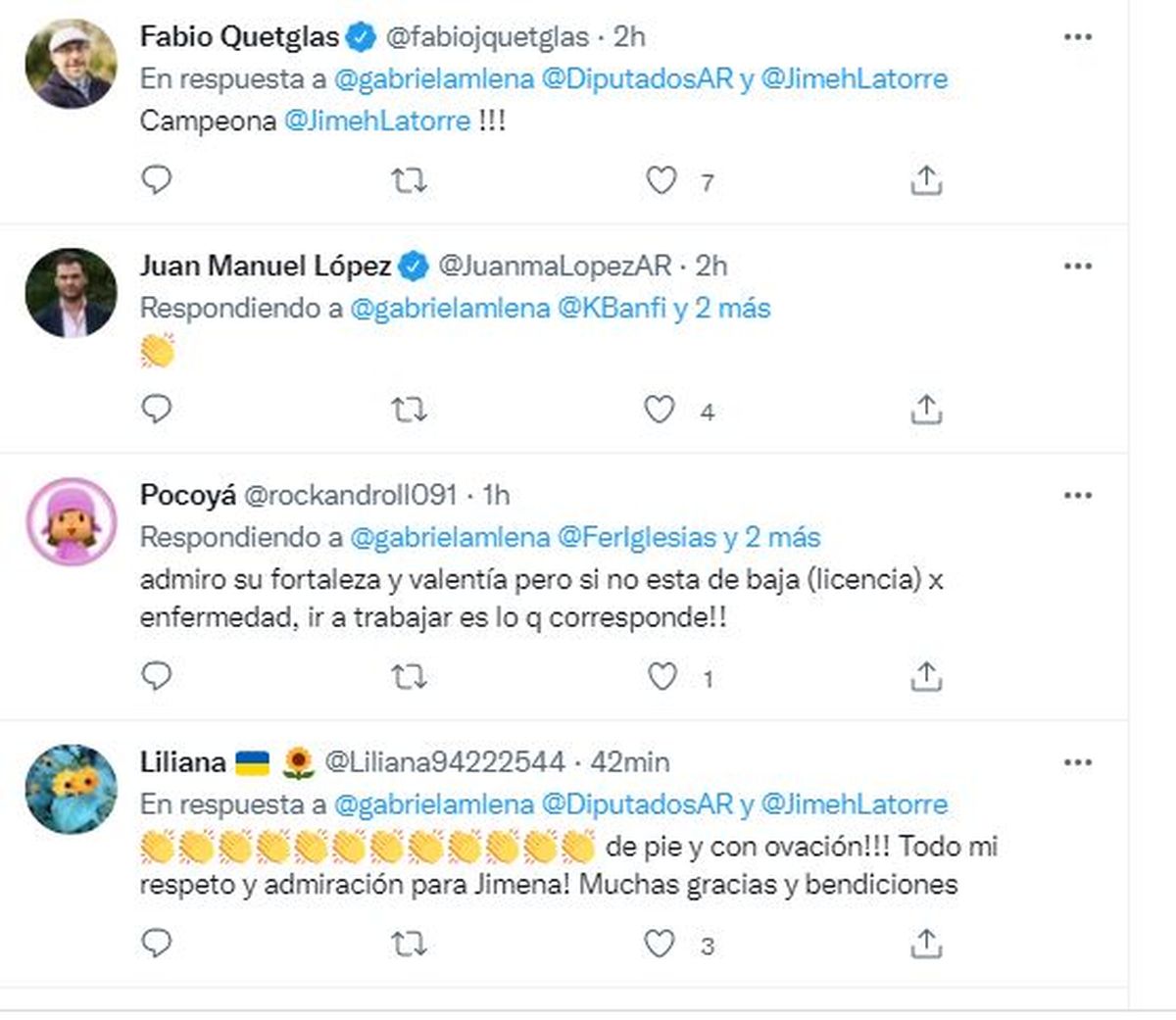The image size is (1176, 1020).
Task: Open Fabio Quetglas's profile picture
Action: tap(71, 64)
